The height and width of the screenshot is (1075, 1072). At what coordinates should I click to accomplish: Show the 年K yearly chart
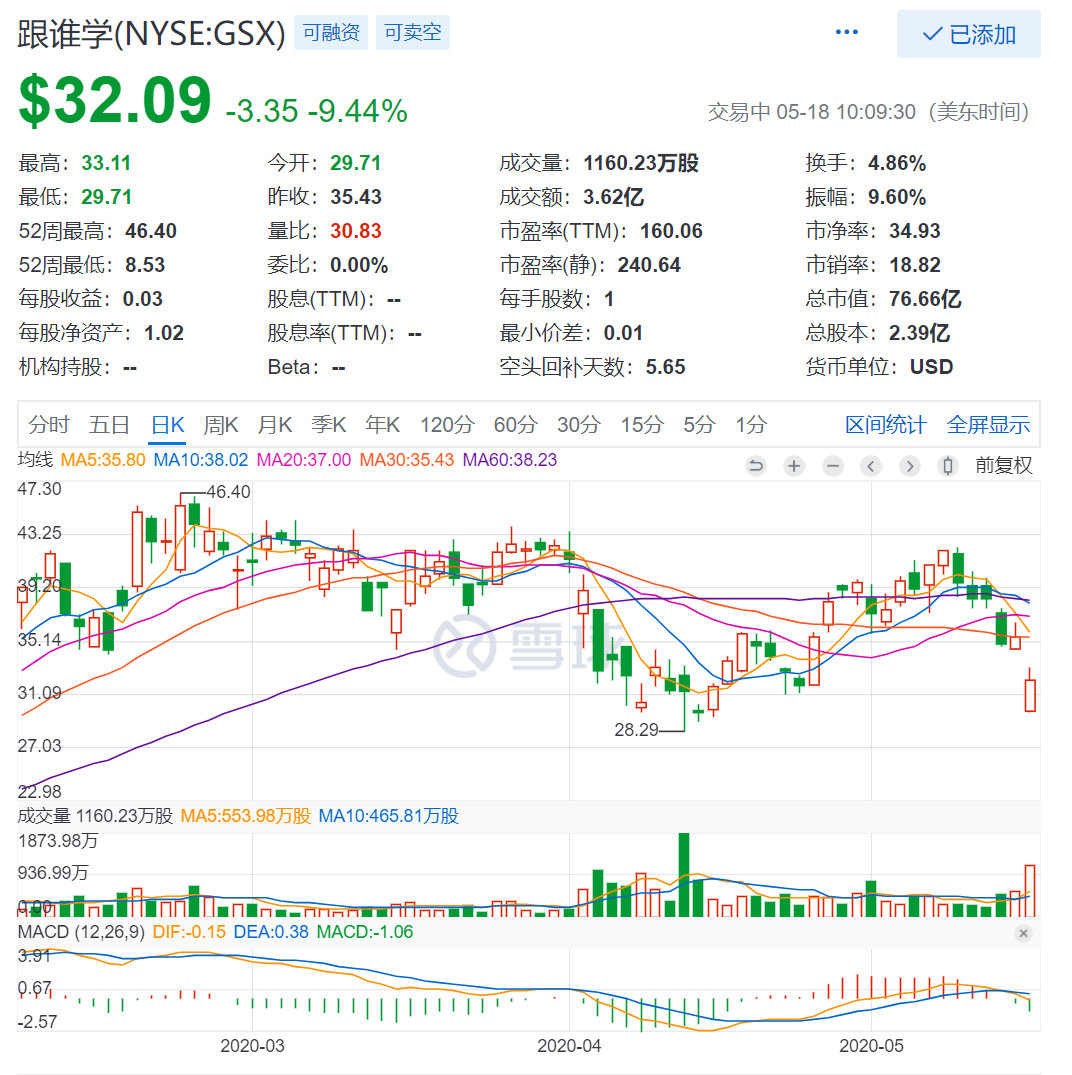coord(383,425)
